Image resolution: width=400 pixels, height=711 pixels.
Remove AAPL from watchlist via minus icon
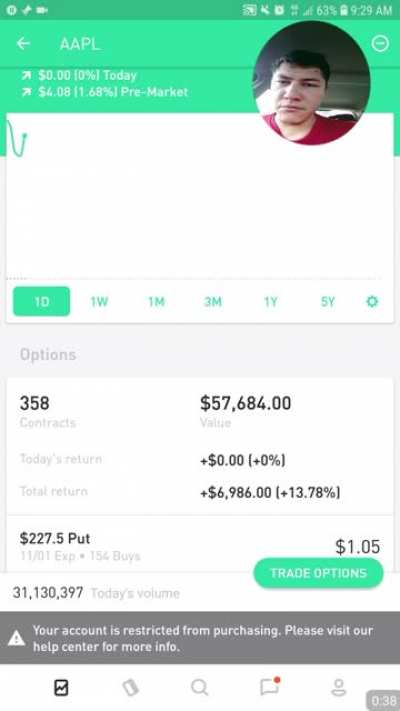pyautogui.click(x=380, y=44)
